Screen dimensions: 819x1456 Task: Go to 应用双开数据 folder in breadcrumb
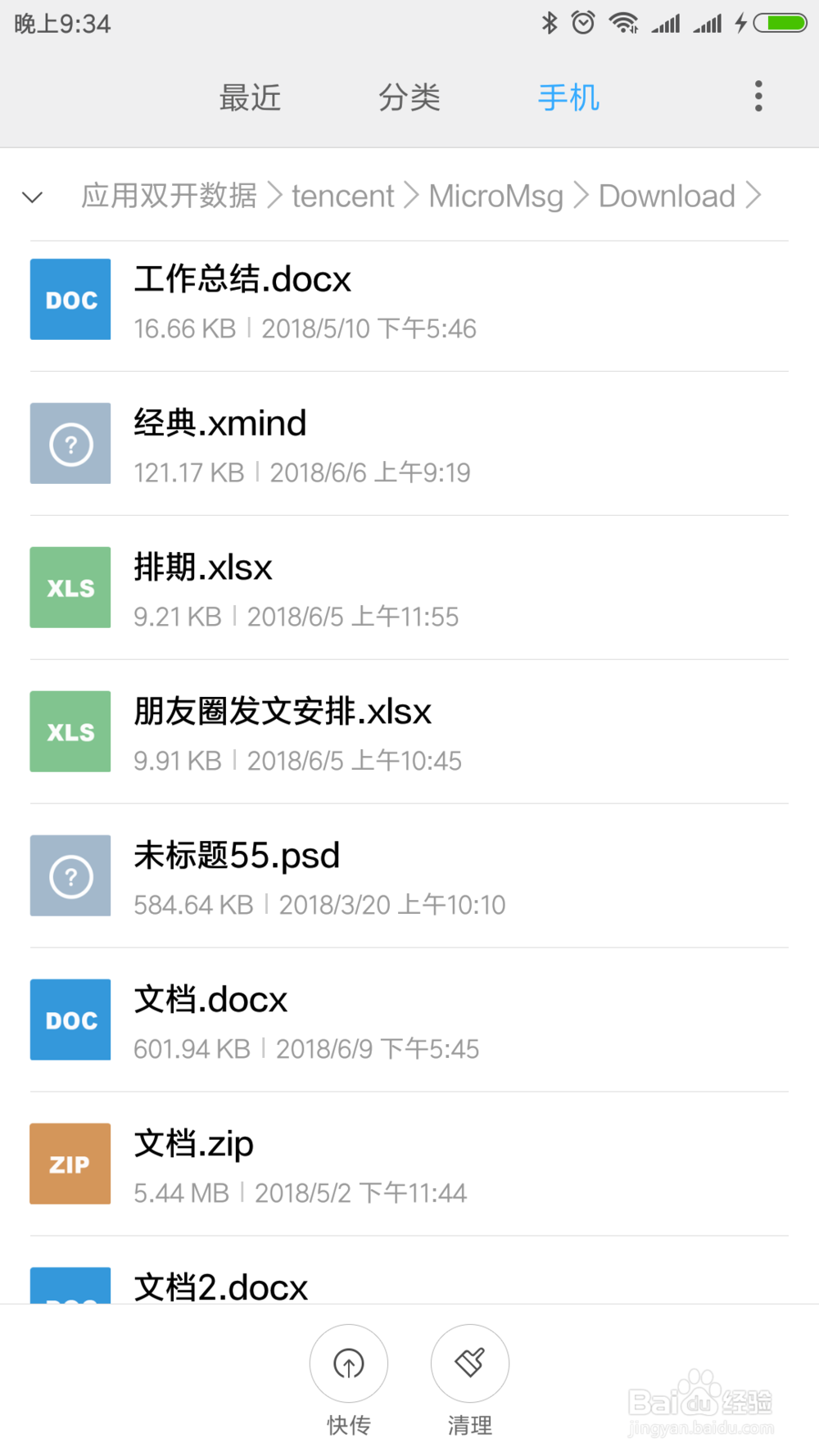tap(169, 197)
